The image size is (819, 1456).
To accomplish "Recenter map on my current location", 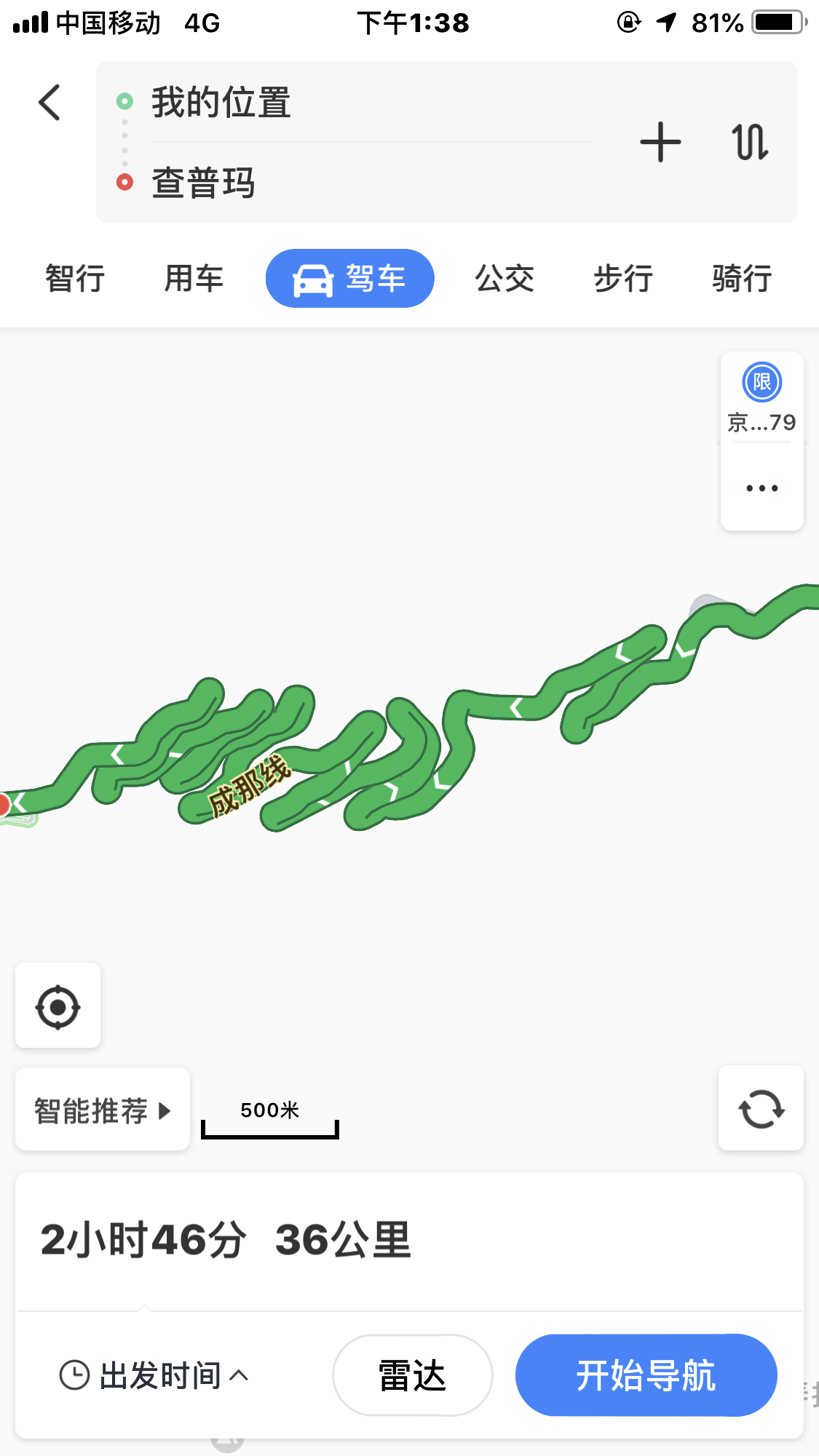I will pos(58,1007).
